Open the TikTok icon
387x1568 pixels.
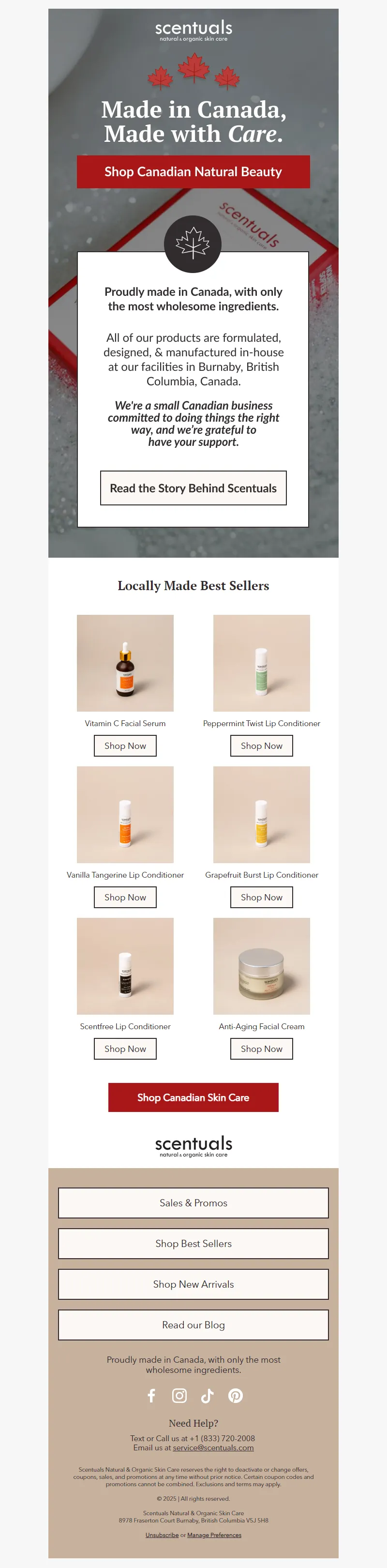[x=208, y=1395]
